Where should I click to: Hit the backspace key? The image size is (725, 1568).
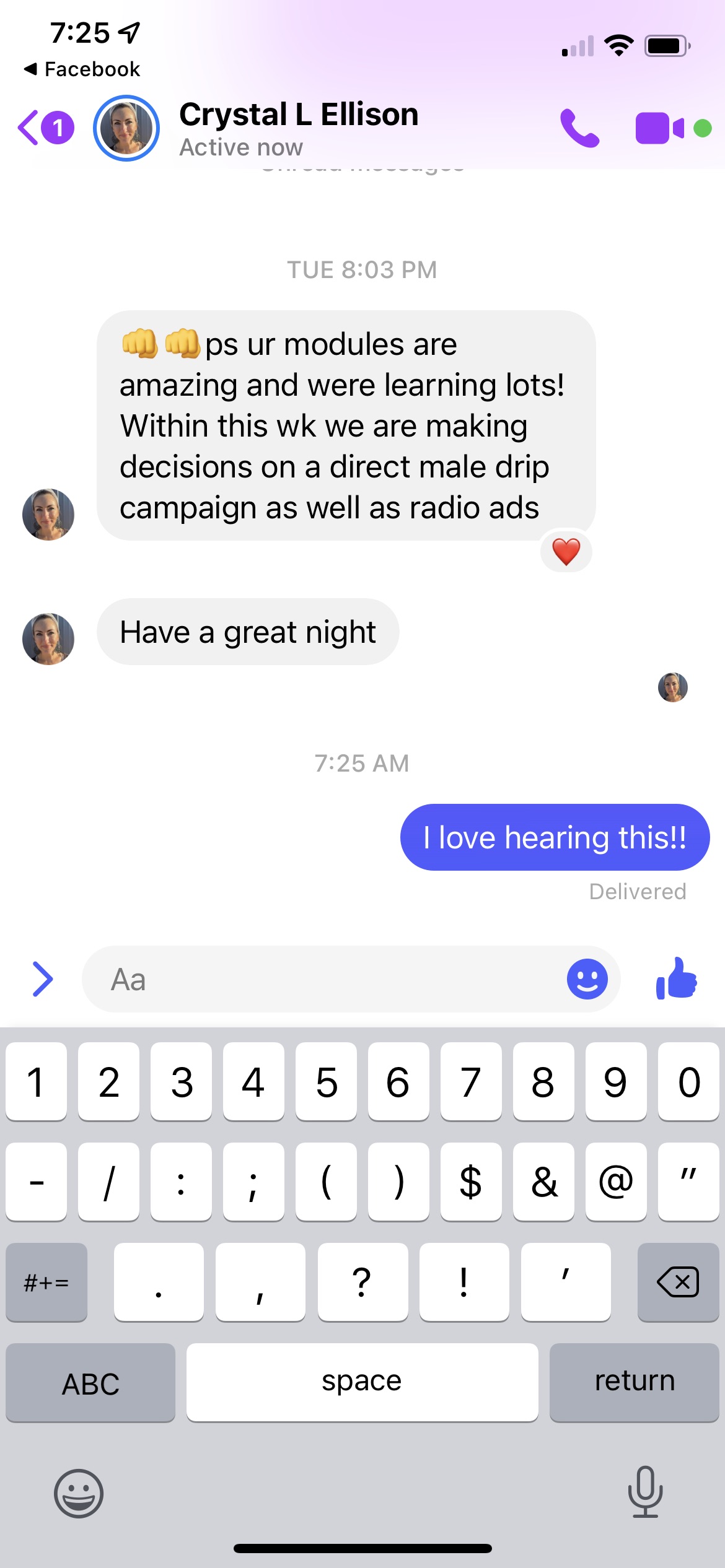pos(678,1282)
